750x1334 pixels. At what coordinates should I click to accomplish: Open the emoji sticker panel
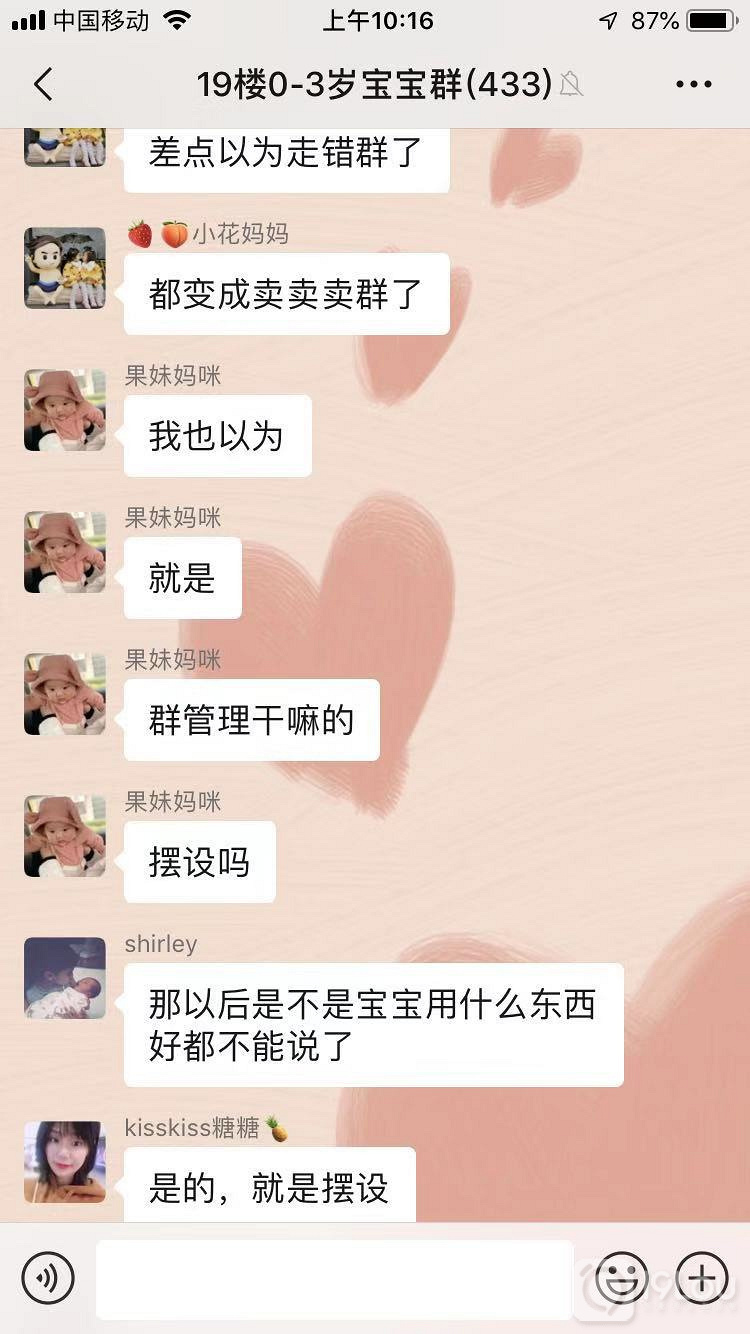point(621,1278)
